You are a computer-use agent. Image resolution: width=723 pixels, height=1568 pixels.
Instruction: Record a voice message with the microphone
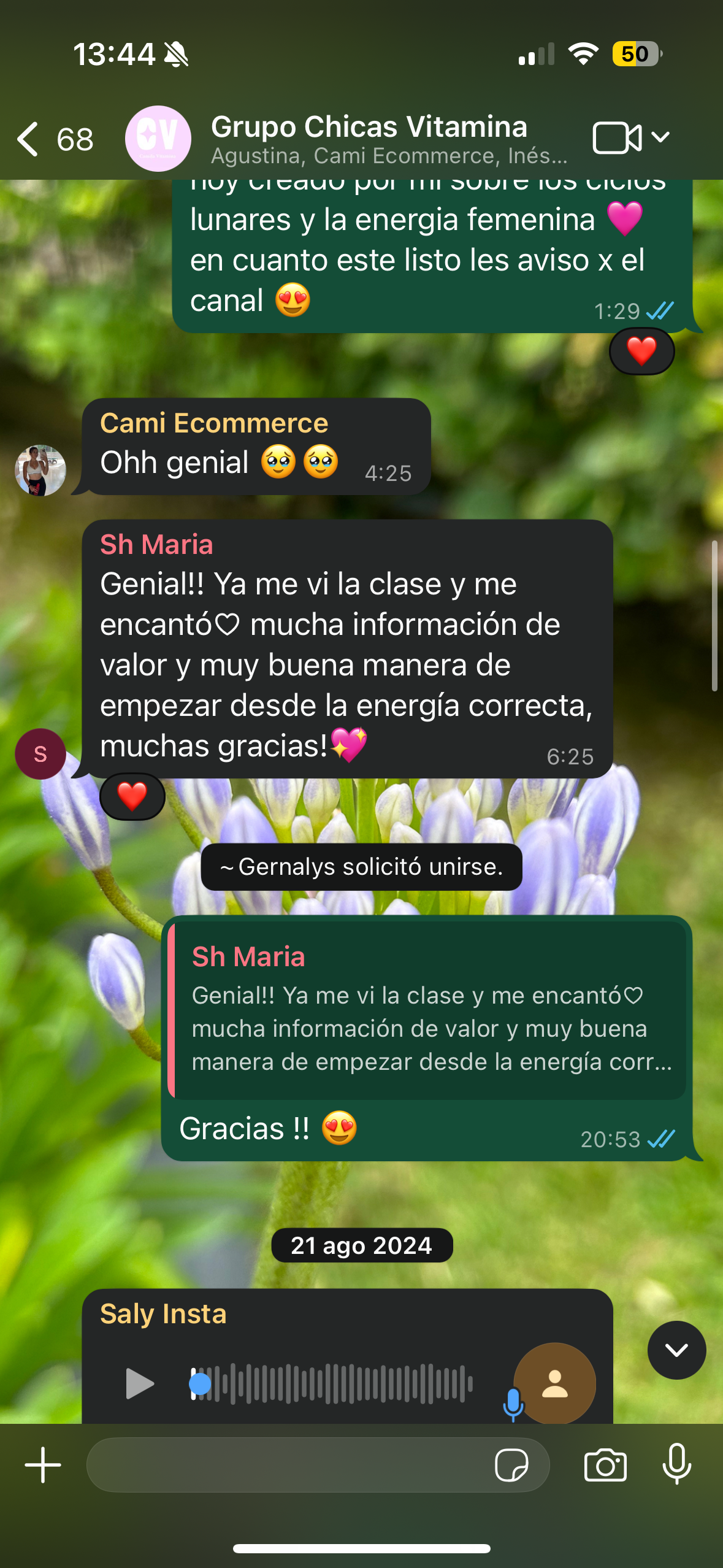tap(677, 1465)
